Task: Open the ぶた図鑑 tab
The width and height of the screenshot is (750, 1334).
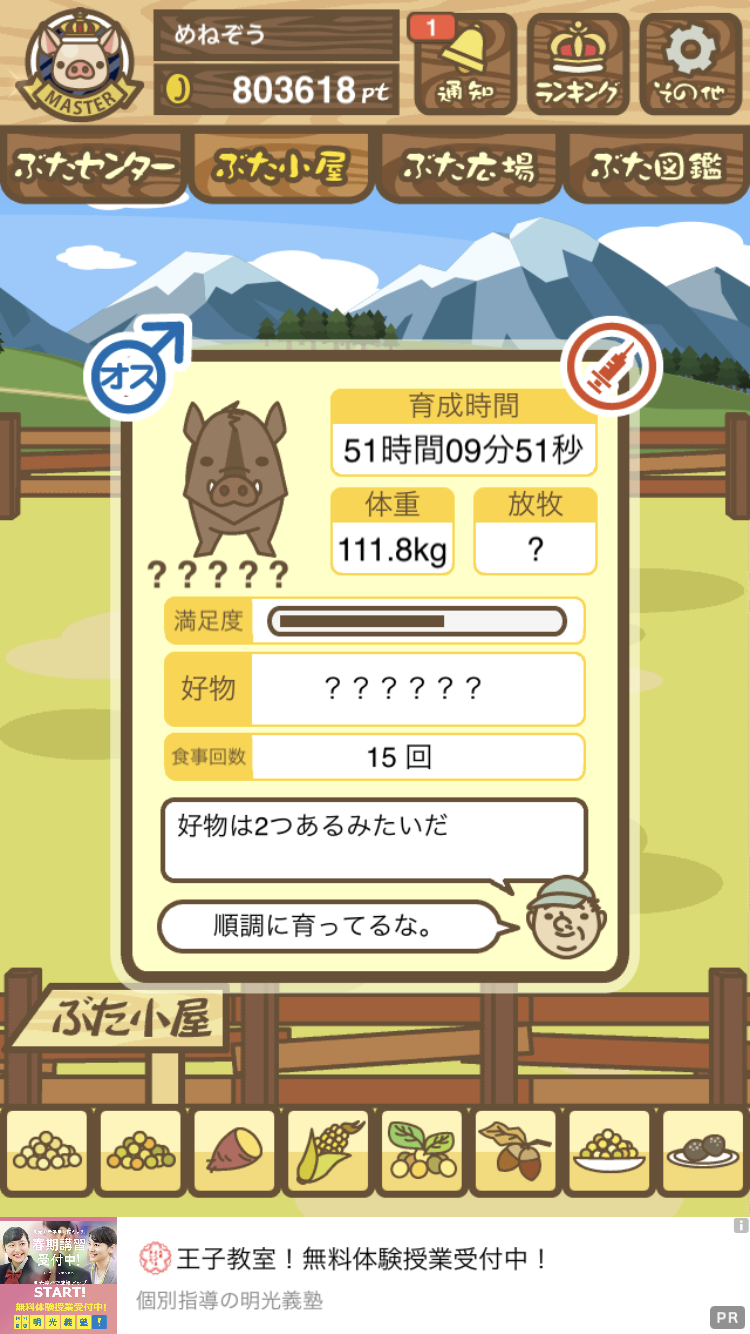Action: click(656, 167)
